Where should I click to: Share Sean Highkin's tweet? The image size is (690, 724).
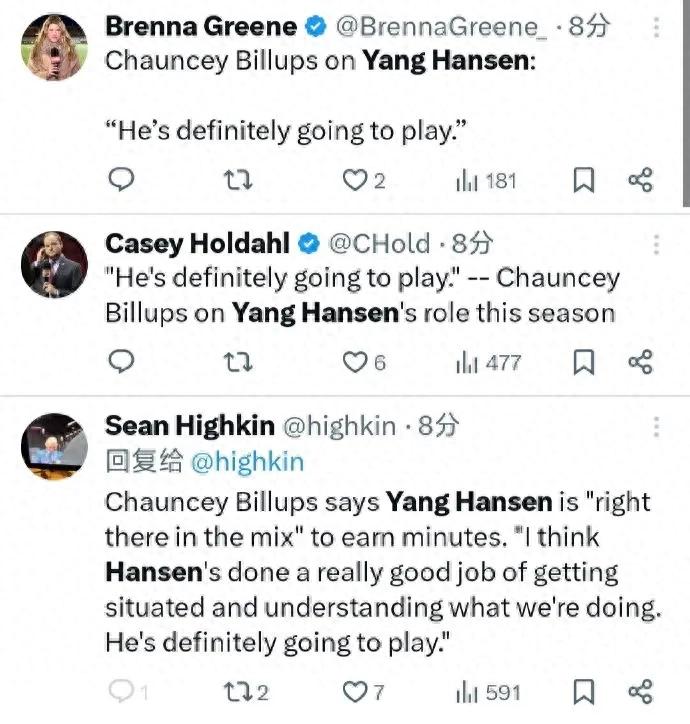pos(640,691)
